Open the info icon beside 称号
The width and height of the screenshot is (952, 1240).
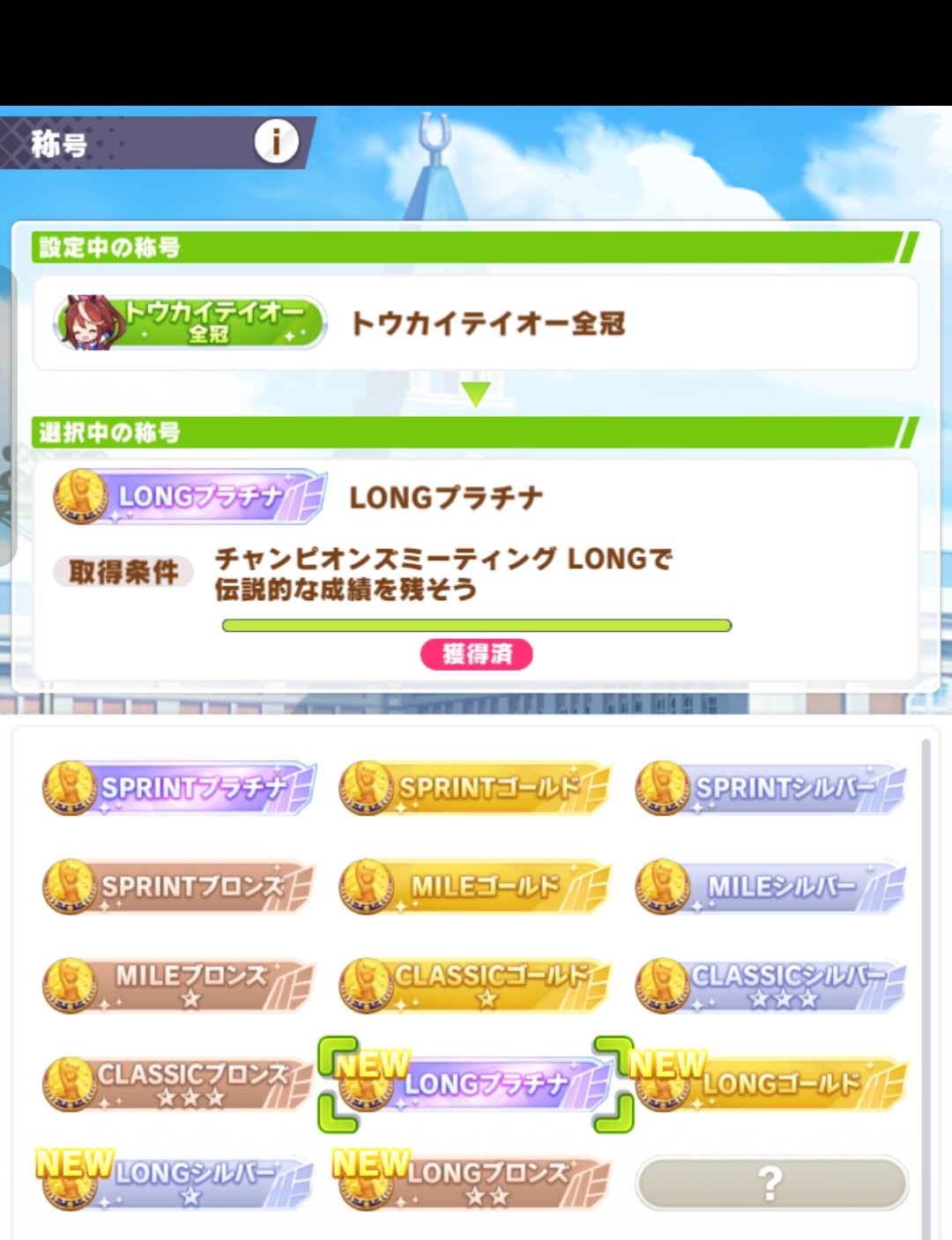[x=276, y=142]
